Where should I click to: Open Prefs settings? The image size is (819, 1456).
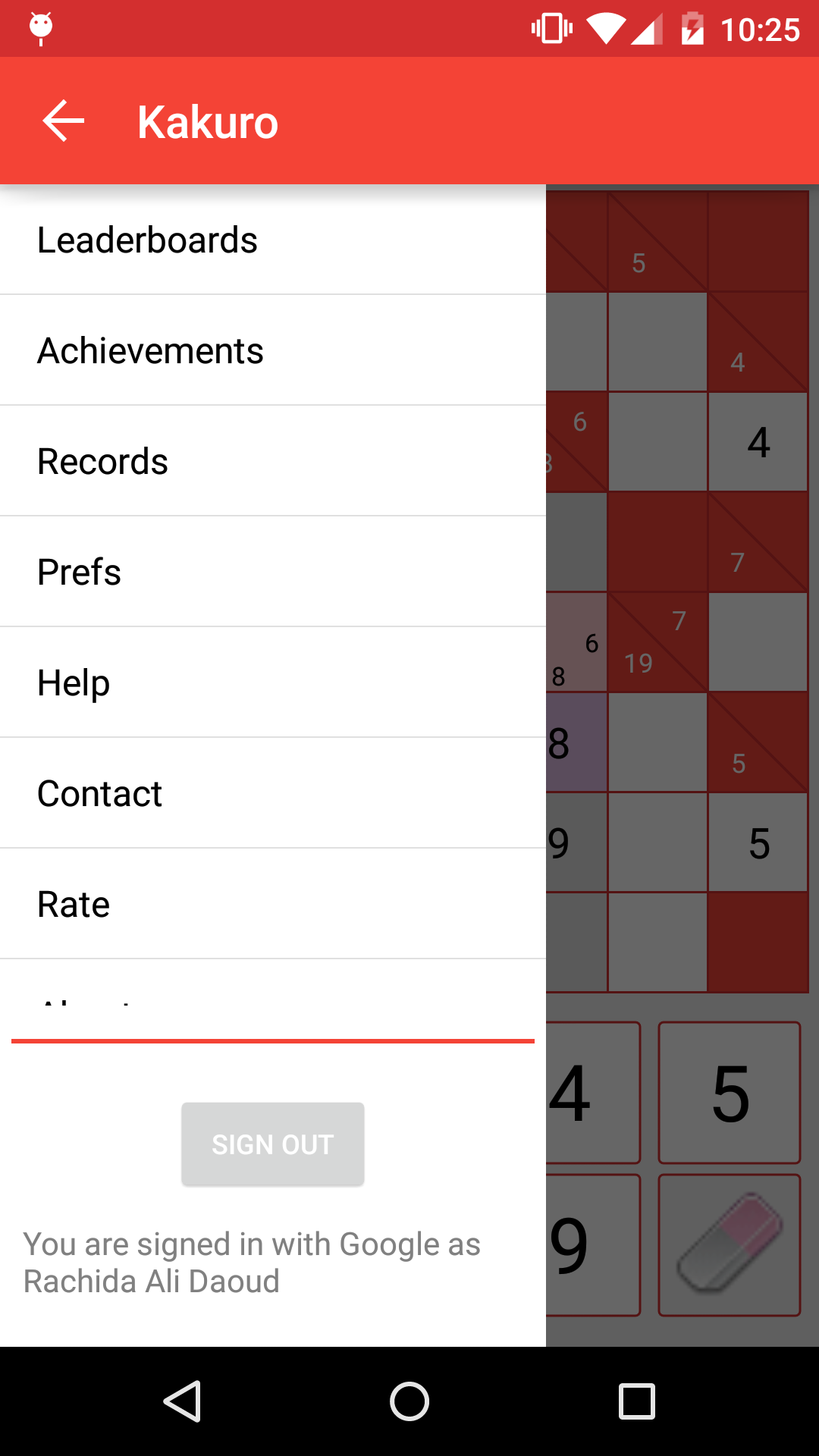(x=273, y=572)
